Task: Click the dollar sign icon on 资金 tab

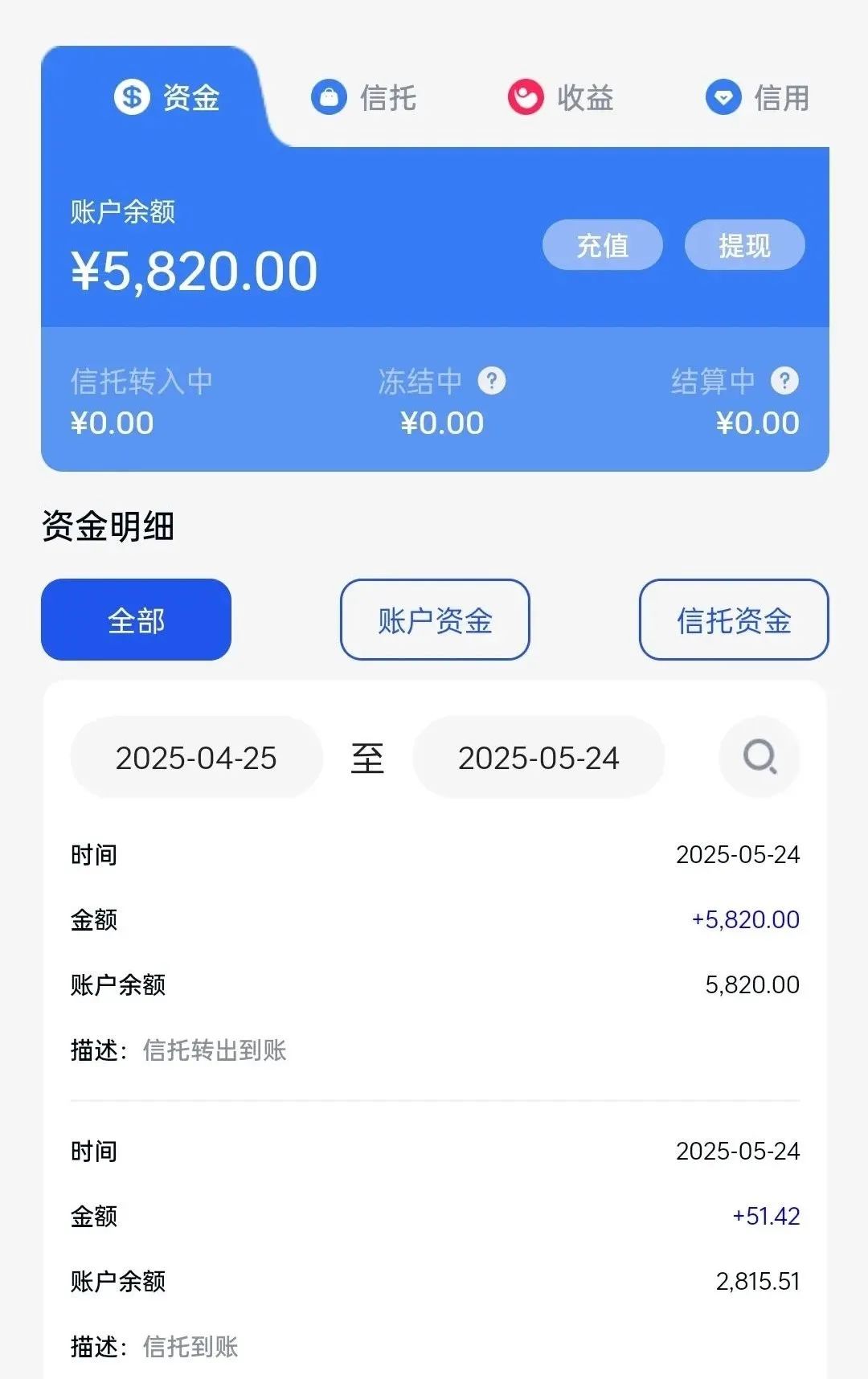Action: 131,96
